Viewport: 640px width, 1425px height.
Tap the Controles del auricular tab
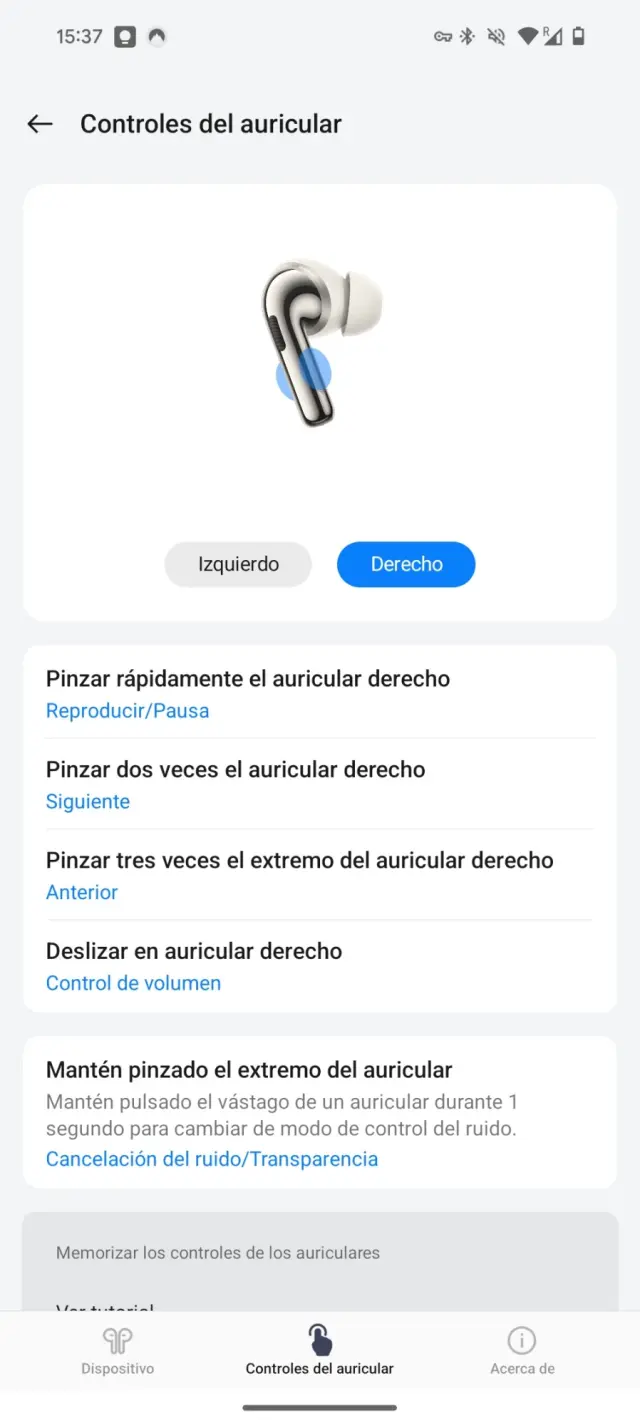click(320, 1351)
